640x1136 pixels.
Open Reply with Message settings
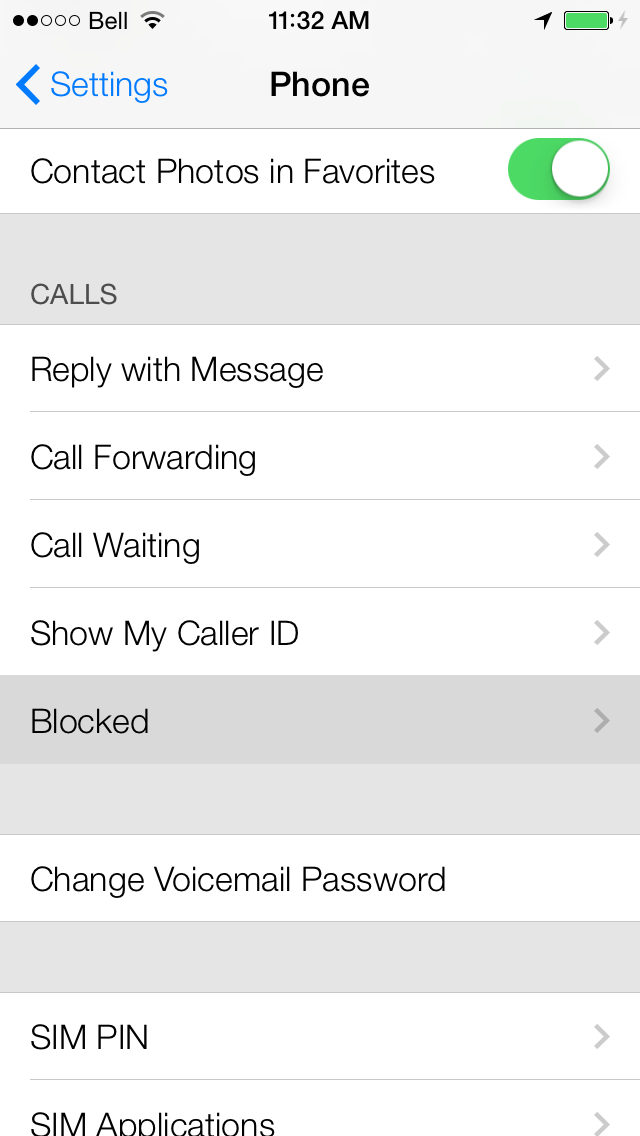pos(320,369)
